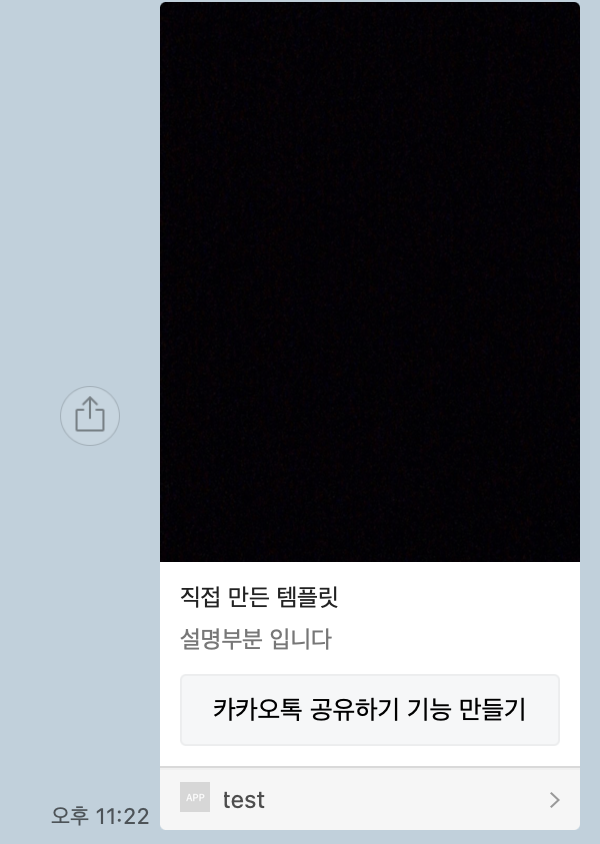Open the black image preview card
600x844 pixels.
[x=370, y=282]
